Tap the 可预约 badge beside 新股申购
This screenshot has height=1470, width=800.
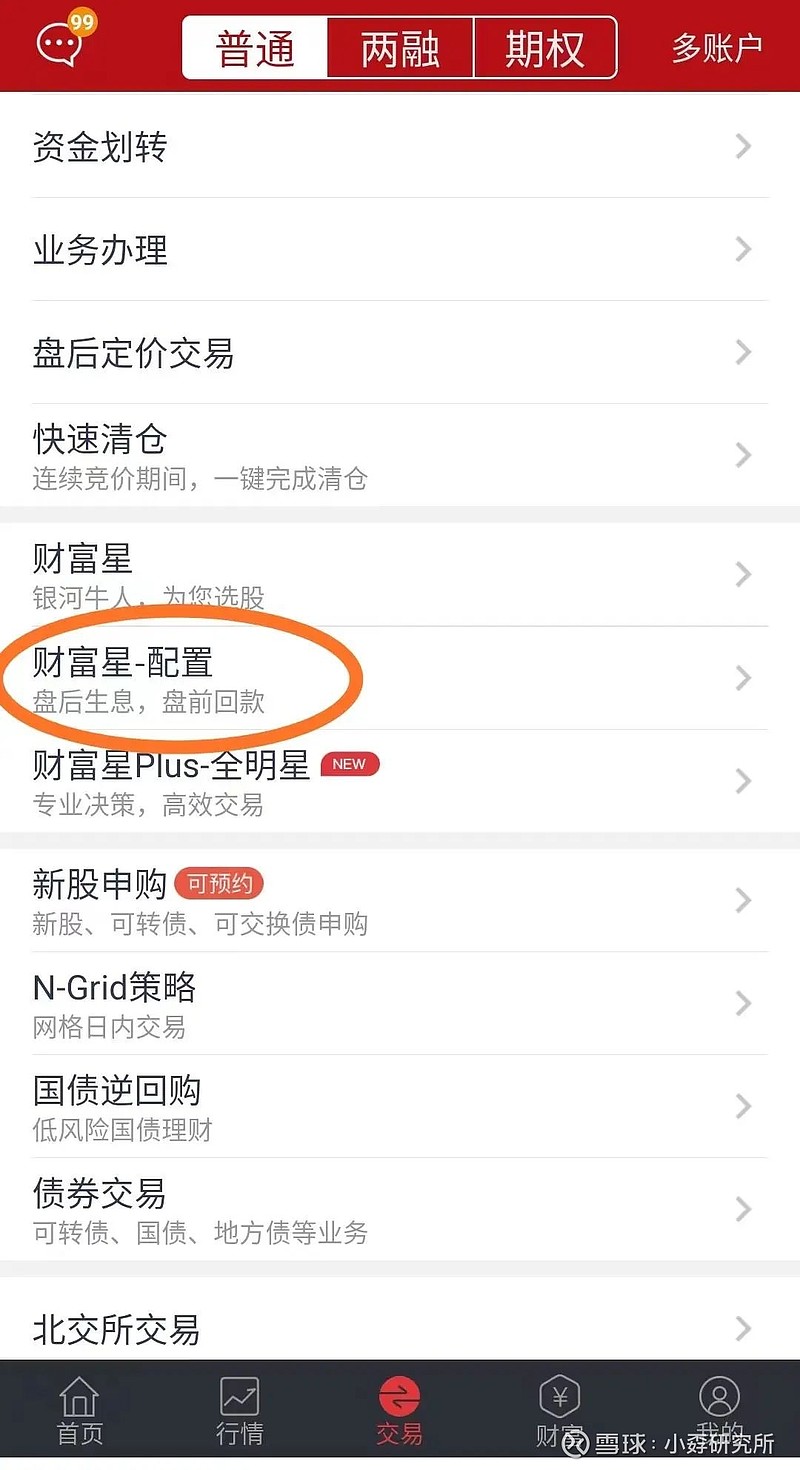click(x=218, y=883)
